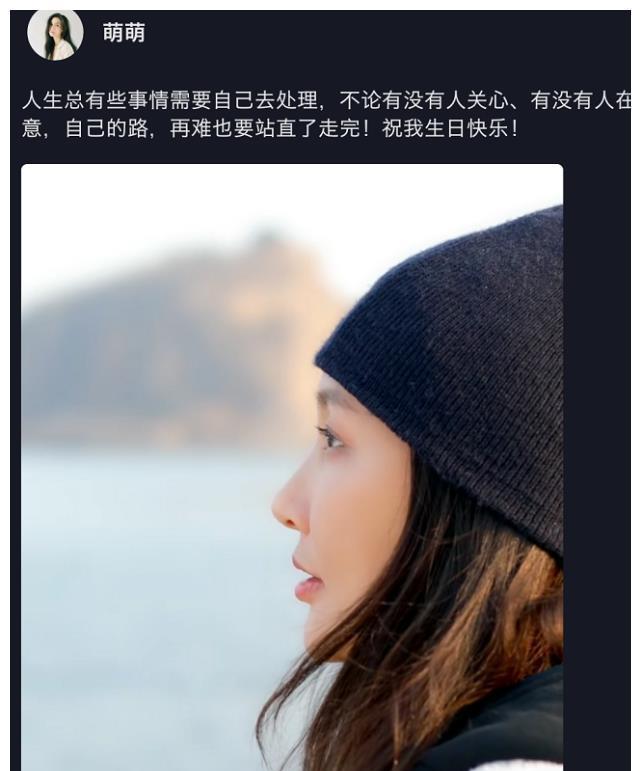Open 萌萌's profile avatar
Viewport: 641px width, 771px height.
pyautogui.click(x=55, y=33)
